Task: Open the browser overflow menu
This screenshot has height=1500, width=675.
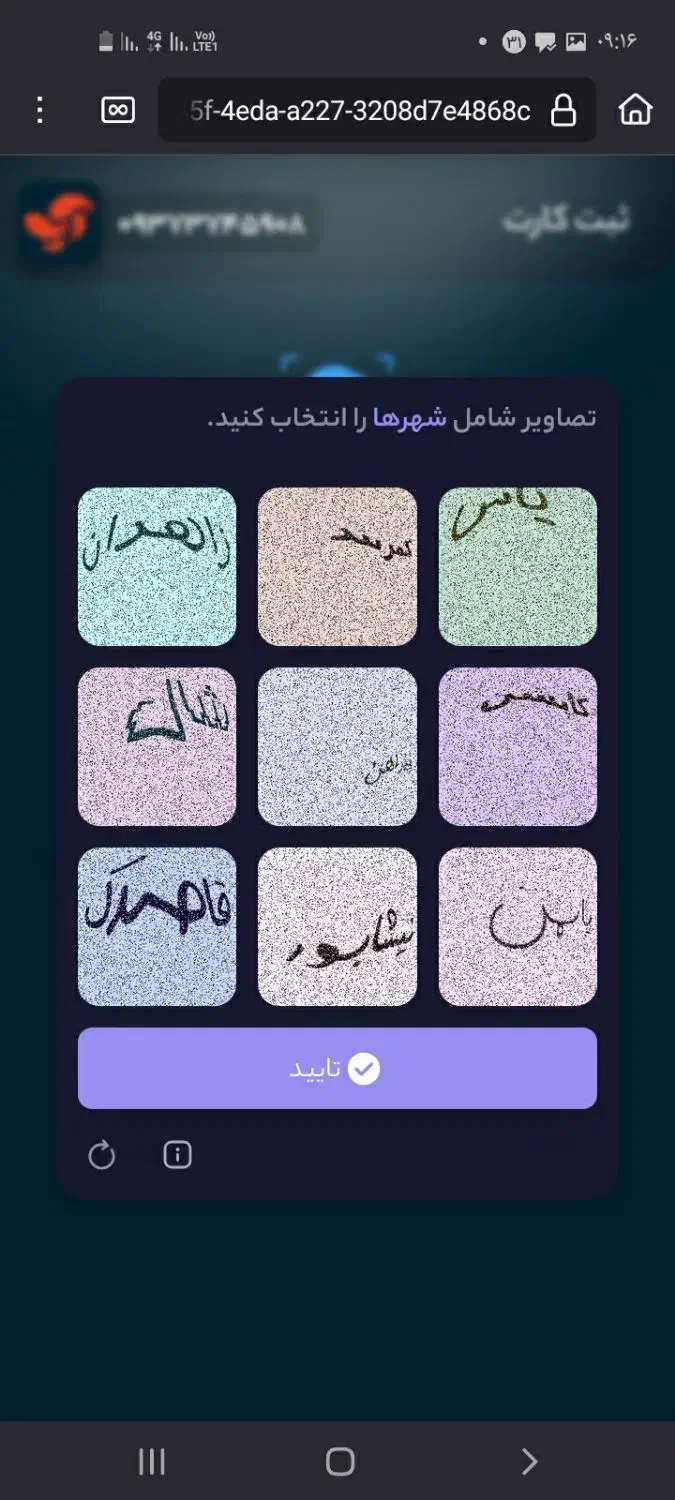Action: click(x=40, y=110)
